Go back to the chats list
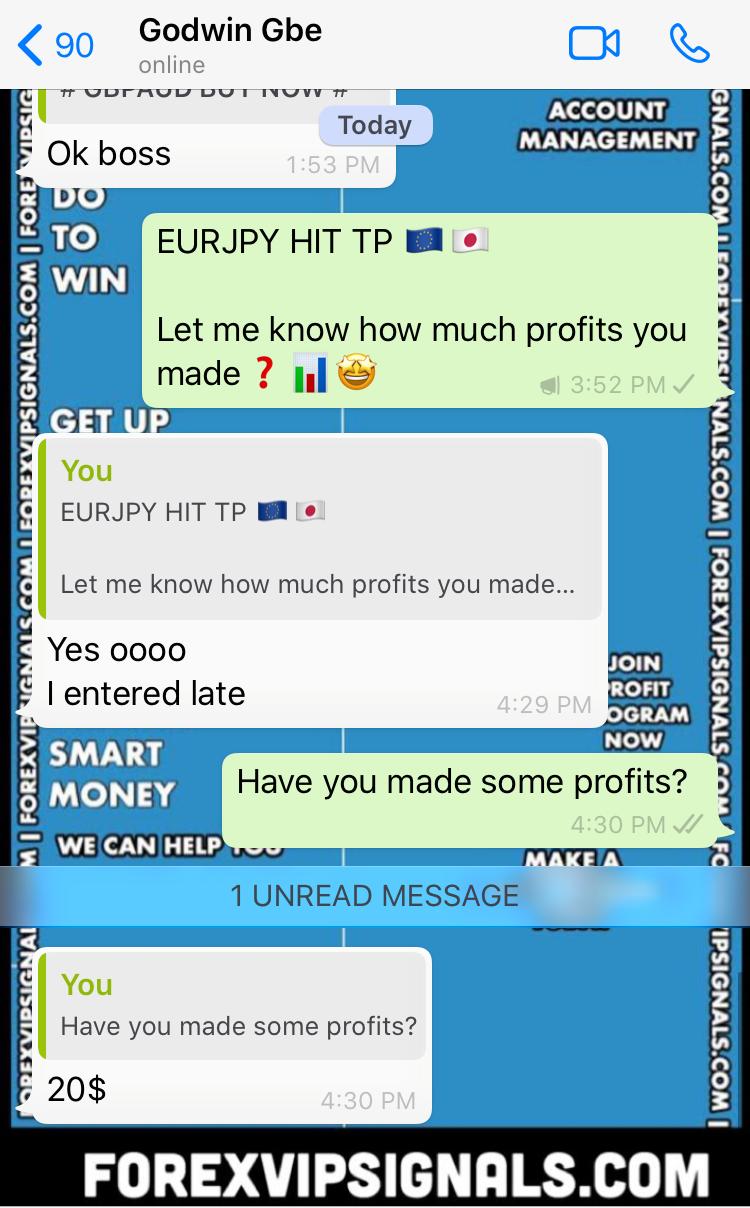The width and height of the screenshot is (750, 1208). tap(56, 45)
